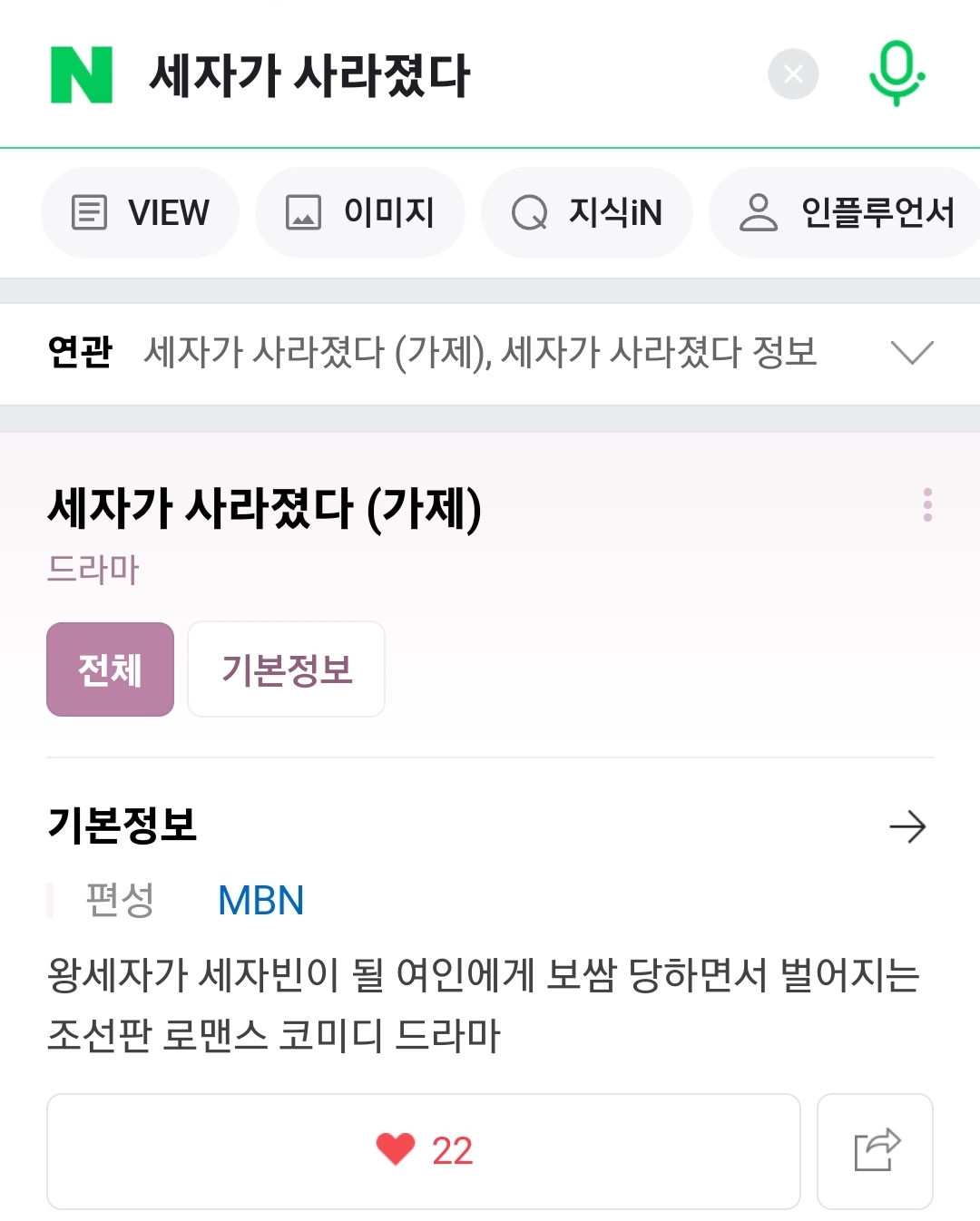The width and height of the screenshot is (980, 1221).
Task: Tap the share icon next to the heart
Action: tap(877, 1151)
